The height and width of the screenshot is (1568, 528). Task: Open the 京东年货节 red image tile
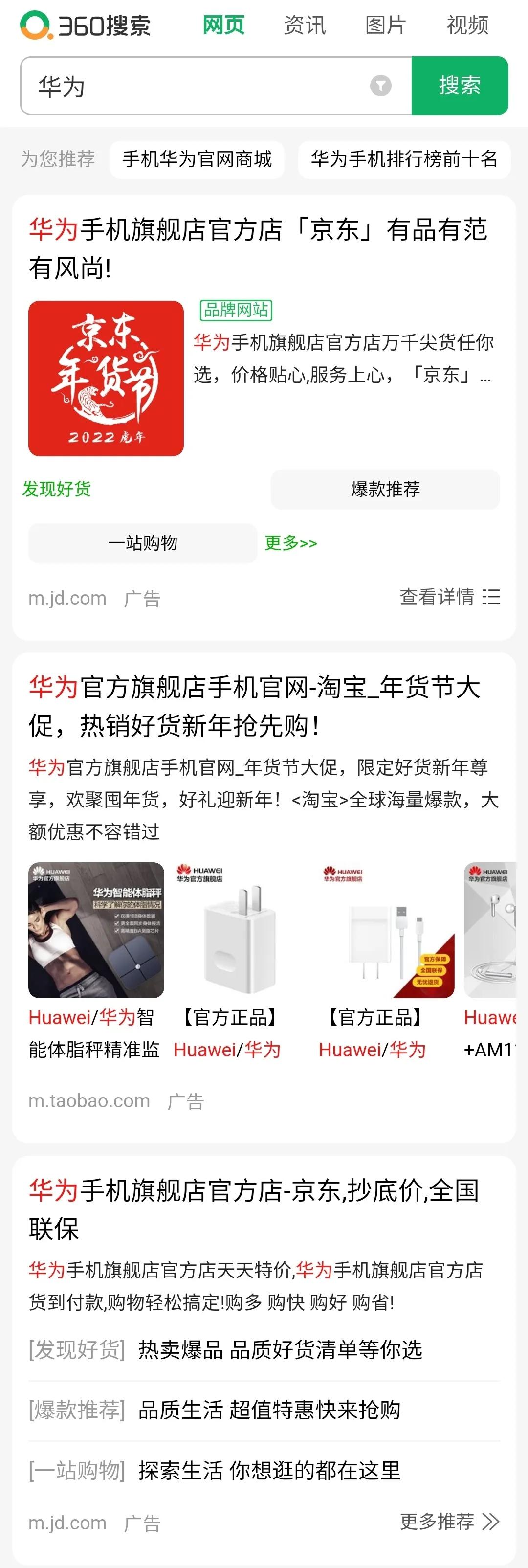pyautogui.click(x=106, y=378)
